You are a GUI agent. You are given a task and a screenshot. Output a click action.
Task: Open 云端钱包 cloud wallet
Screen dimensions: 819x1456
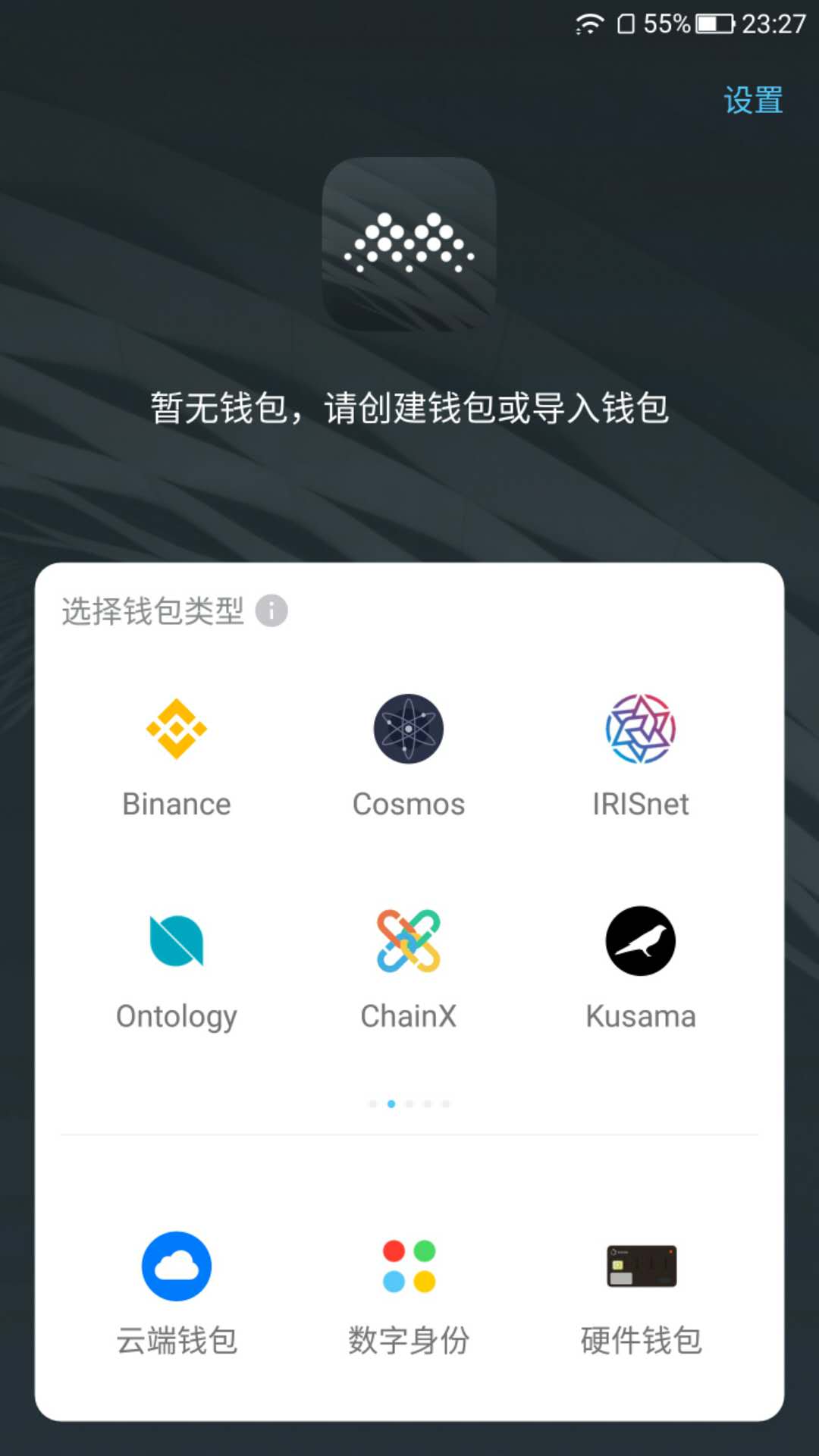tap(177, 1293)
